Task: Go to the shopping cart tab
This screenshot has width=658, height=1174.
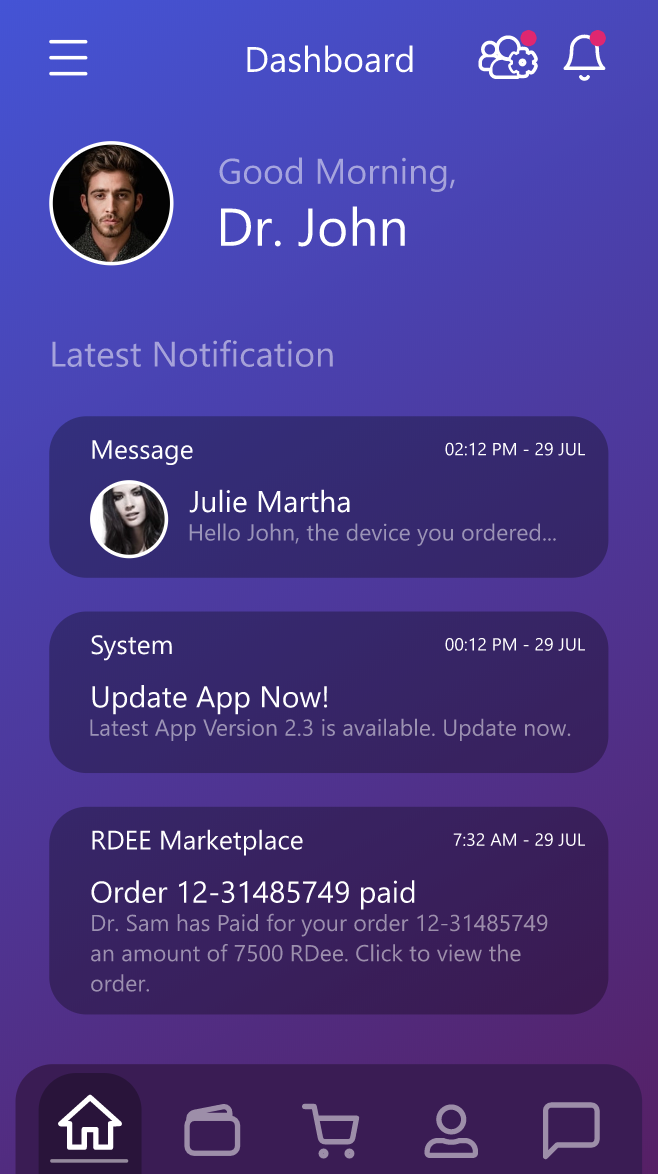Action: (x=330, y=1131)
